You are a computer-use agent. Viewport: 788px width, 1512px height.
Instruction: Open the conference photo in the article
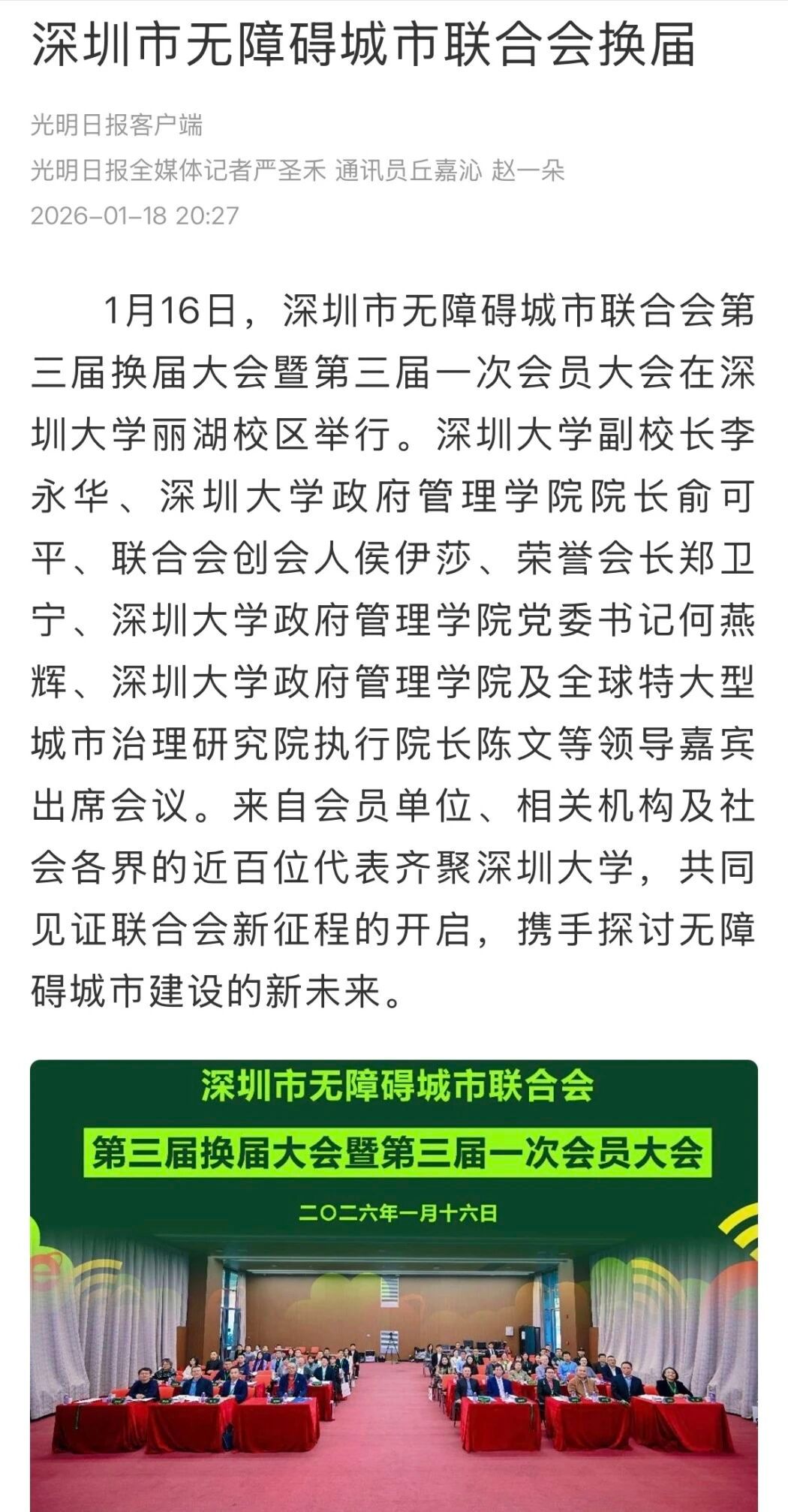click(x=394, y=1284)
